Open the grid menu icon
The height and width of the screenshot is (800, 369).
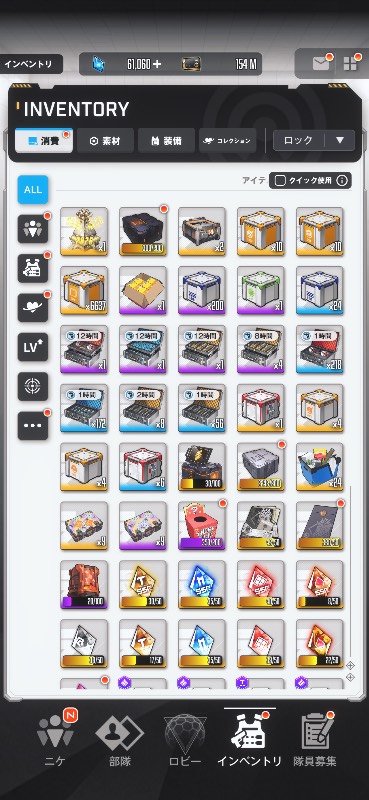pos(350,64)
